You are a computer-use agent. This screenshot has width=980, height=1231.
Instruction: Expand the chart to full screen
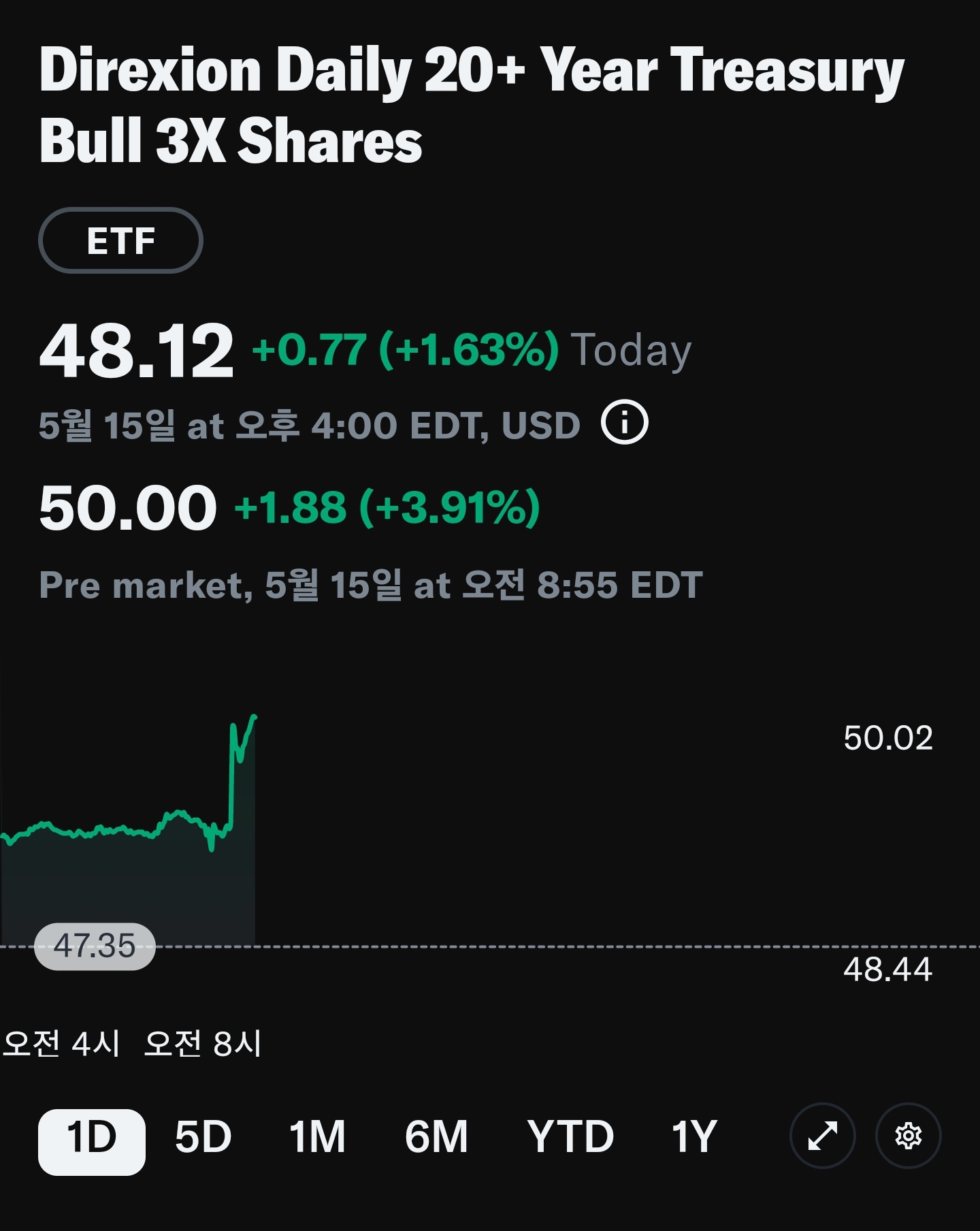[822, 1136]
